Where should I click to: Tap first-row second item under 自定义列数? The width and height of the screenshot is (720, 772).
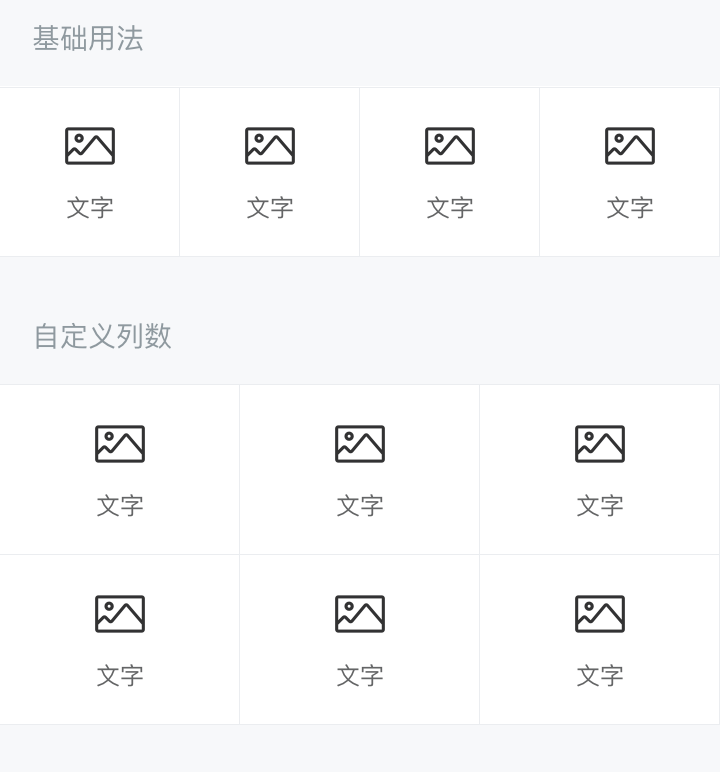(x=360, y=470)
